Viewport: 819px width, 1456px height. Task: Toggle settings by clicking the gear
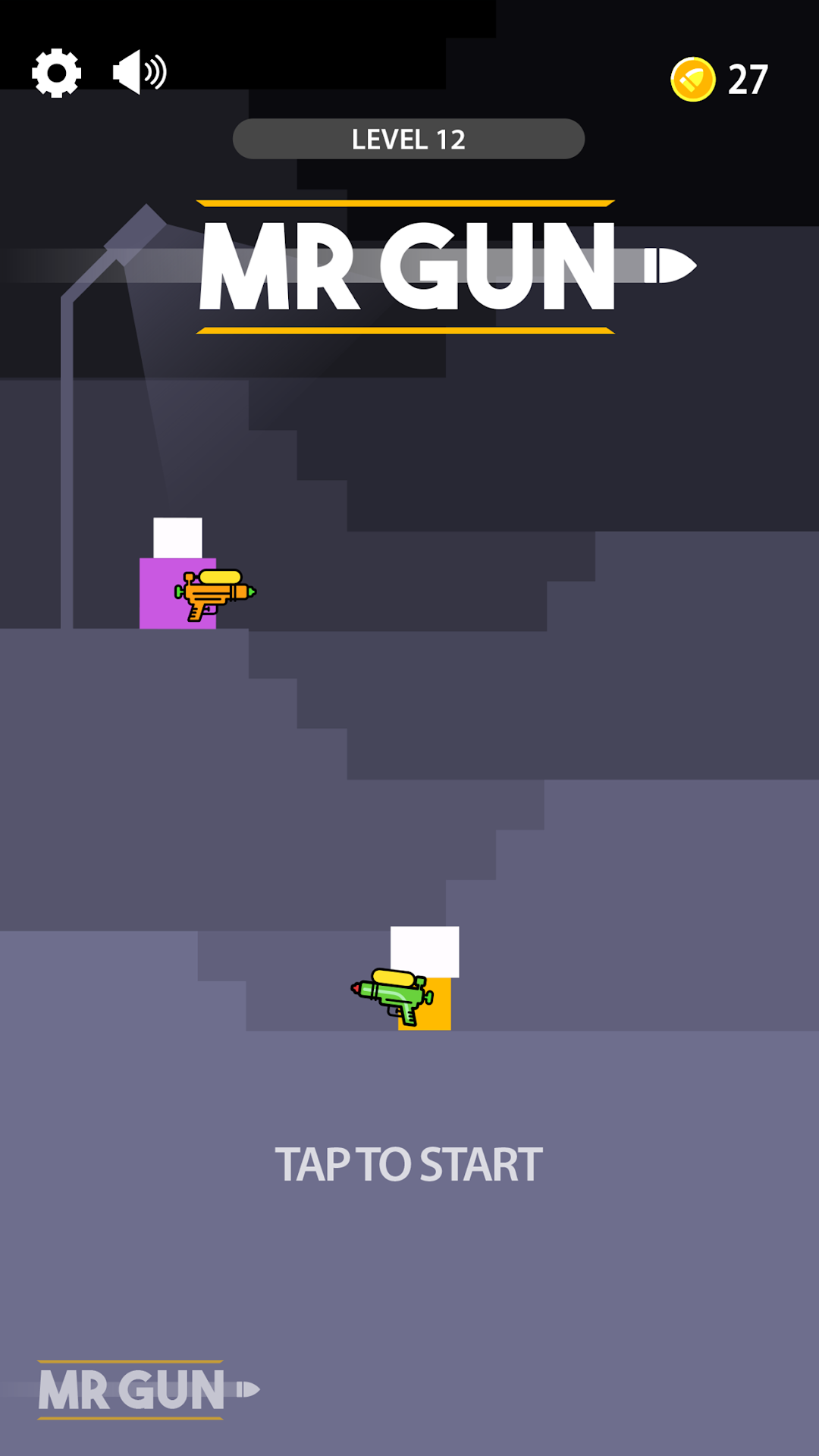[57, 71]
